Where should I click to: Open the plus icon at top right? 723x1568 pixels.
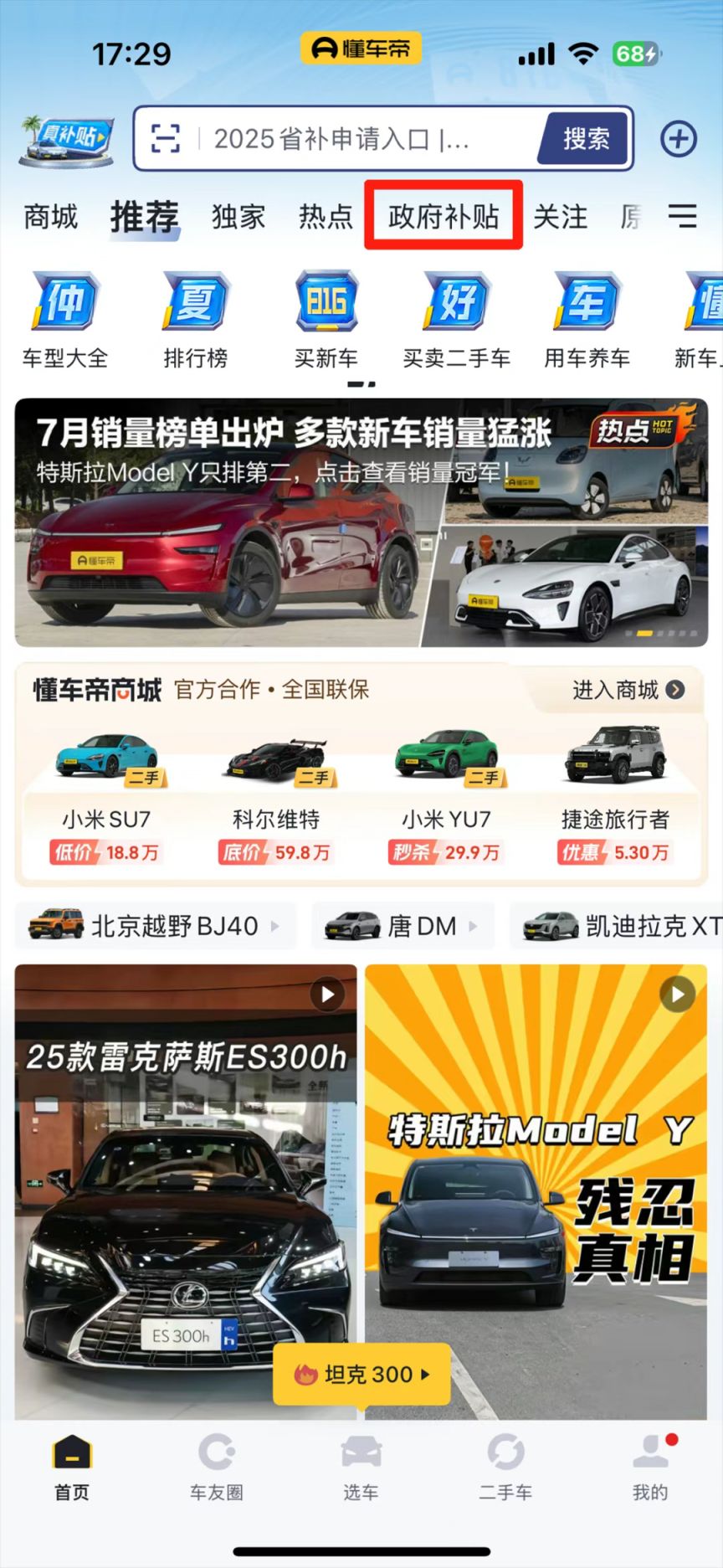679,139
